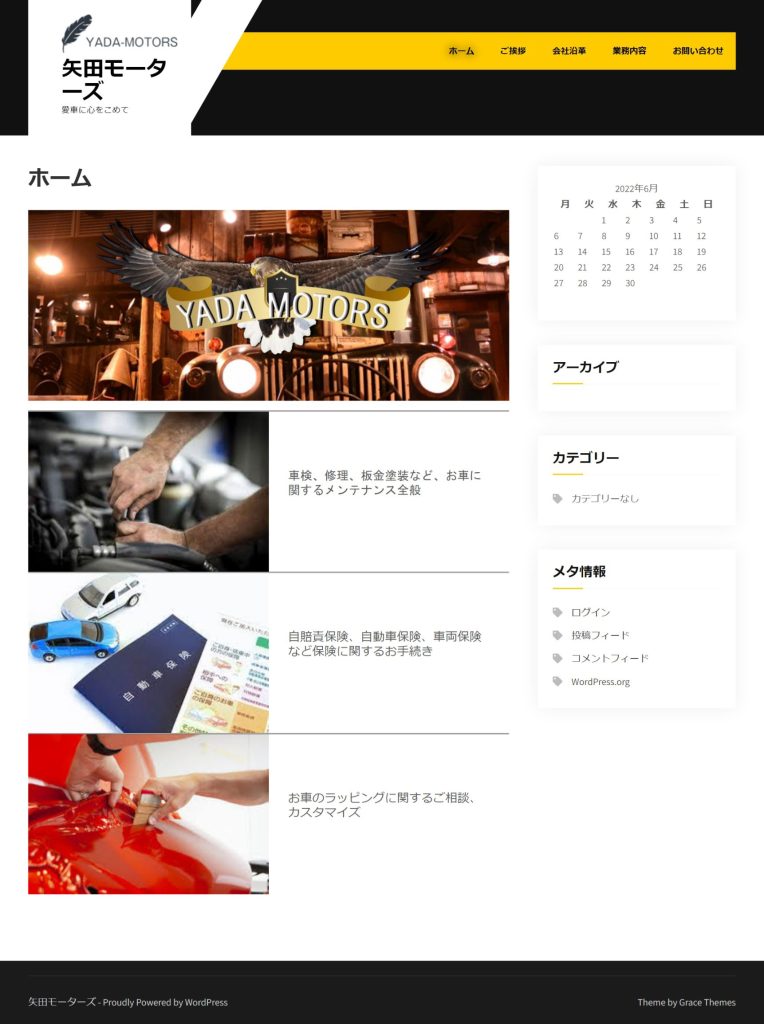Screen dimensions: 764x1024
Task: Tap the 矢田モーターズ site title
Action: [x=113, y=78]
